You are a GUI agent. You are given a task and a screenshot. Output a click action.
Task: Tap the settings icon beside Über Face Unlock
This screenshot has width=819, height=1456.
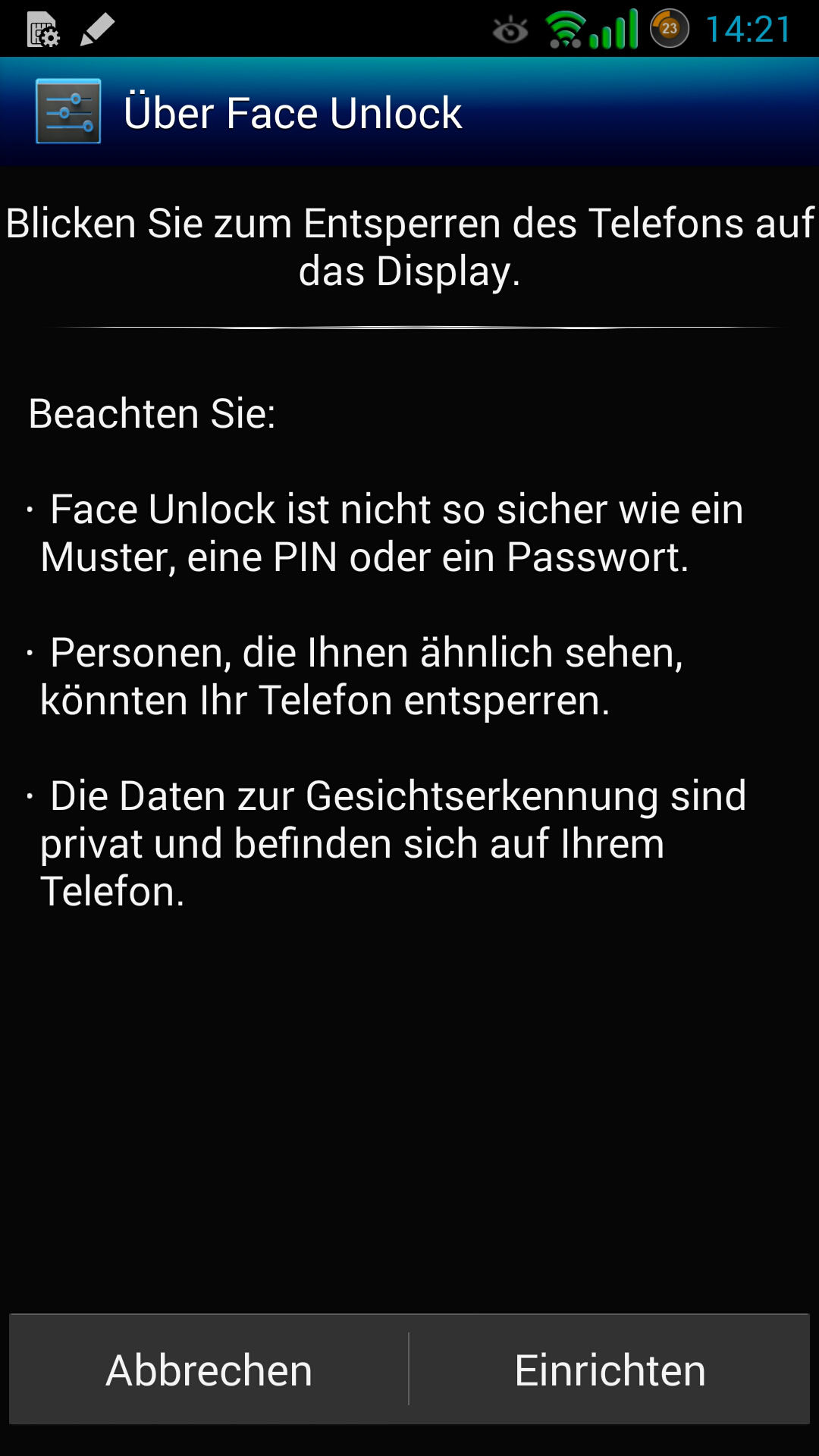68,111
